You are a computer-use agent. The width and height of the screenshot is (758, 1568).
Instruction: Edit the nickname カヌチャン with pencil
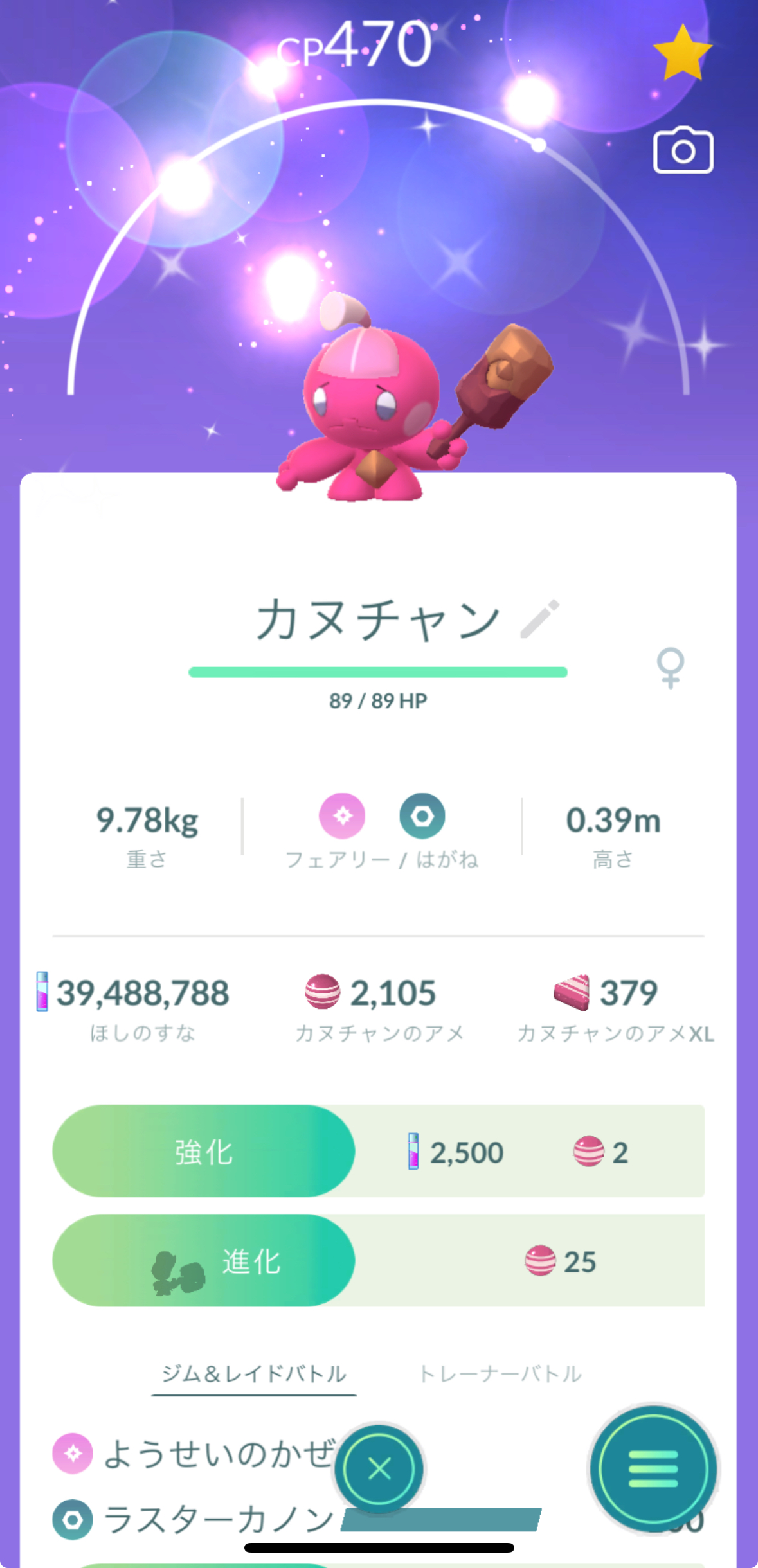coord(539,619)
